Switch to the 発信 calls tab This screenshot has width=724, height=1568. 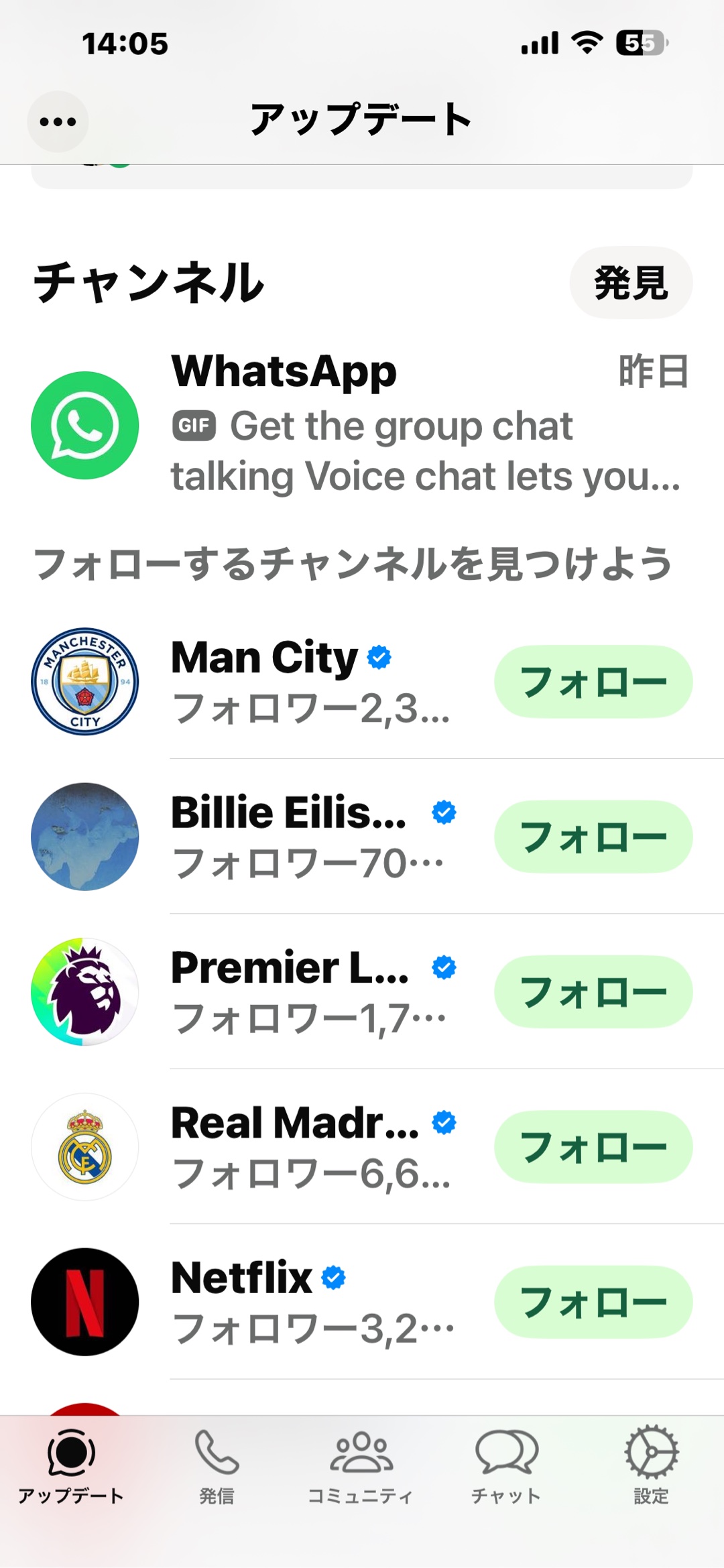[x=217, y=1467]
